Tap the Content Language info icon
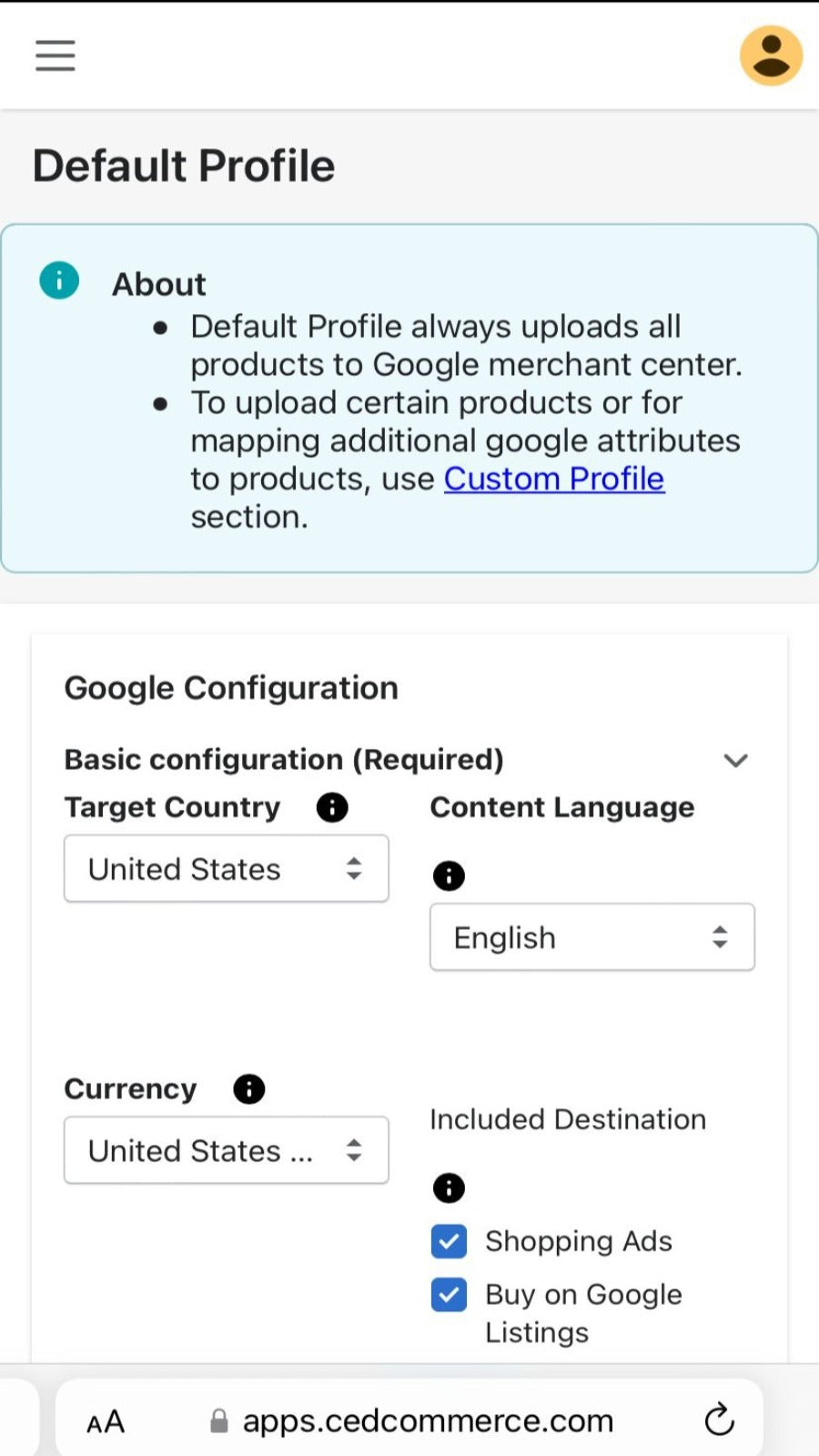This screenshot has width=819, height=1456. click(448, 875)
